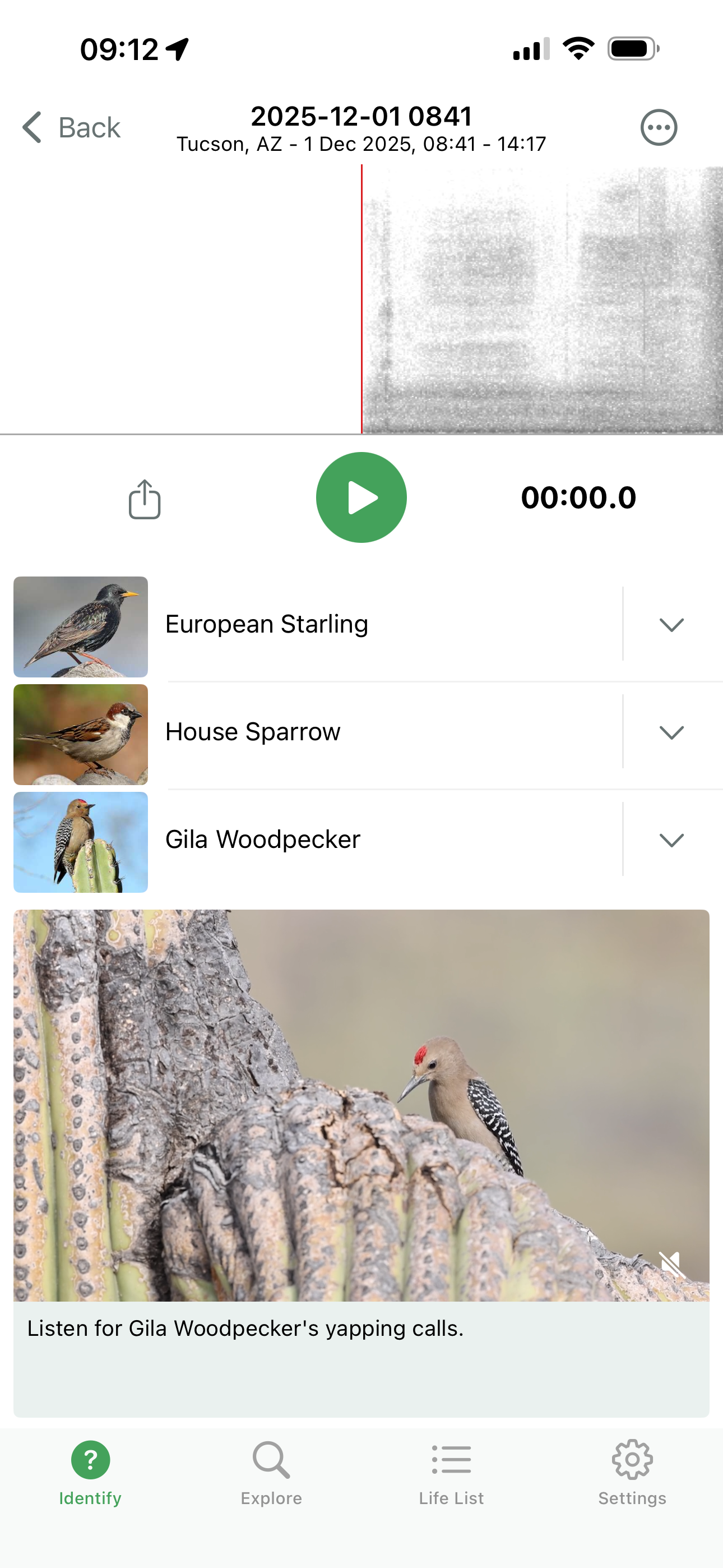
Task: Share this recording
Action: [x=144, y=499]
